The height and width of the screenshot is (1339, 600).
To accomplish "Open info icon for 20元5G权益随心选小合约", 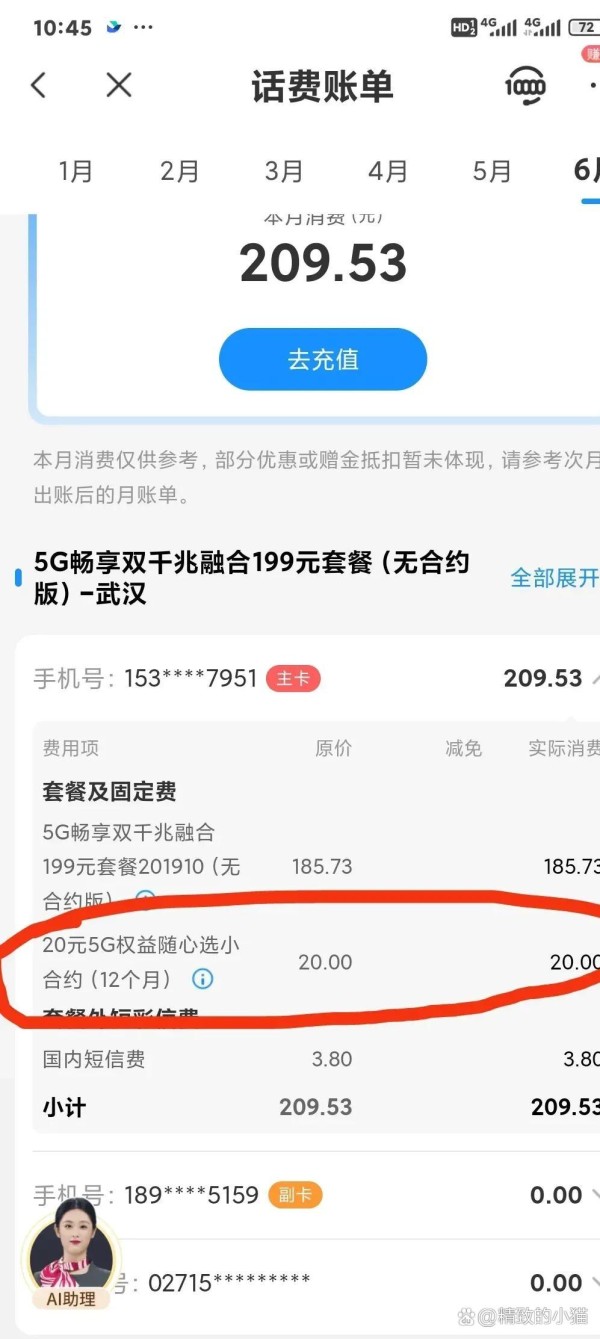I will click(x=203, y=978).
